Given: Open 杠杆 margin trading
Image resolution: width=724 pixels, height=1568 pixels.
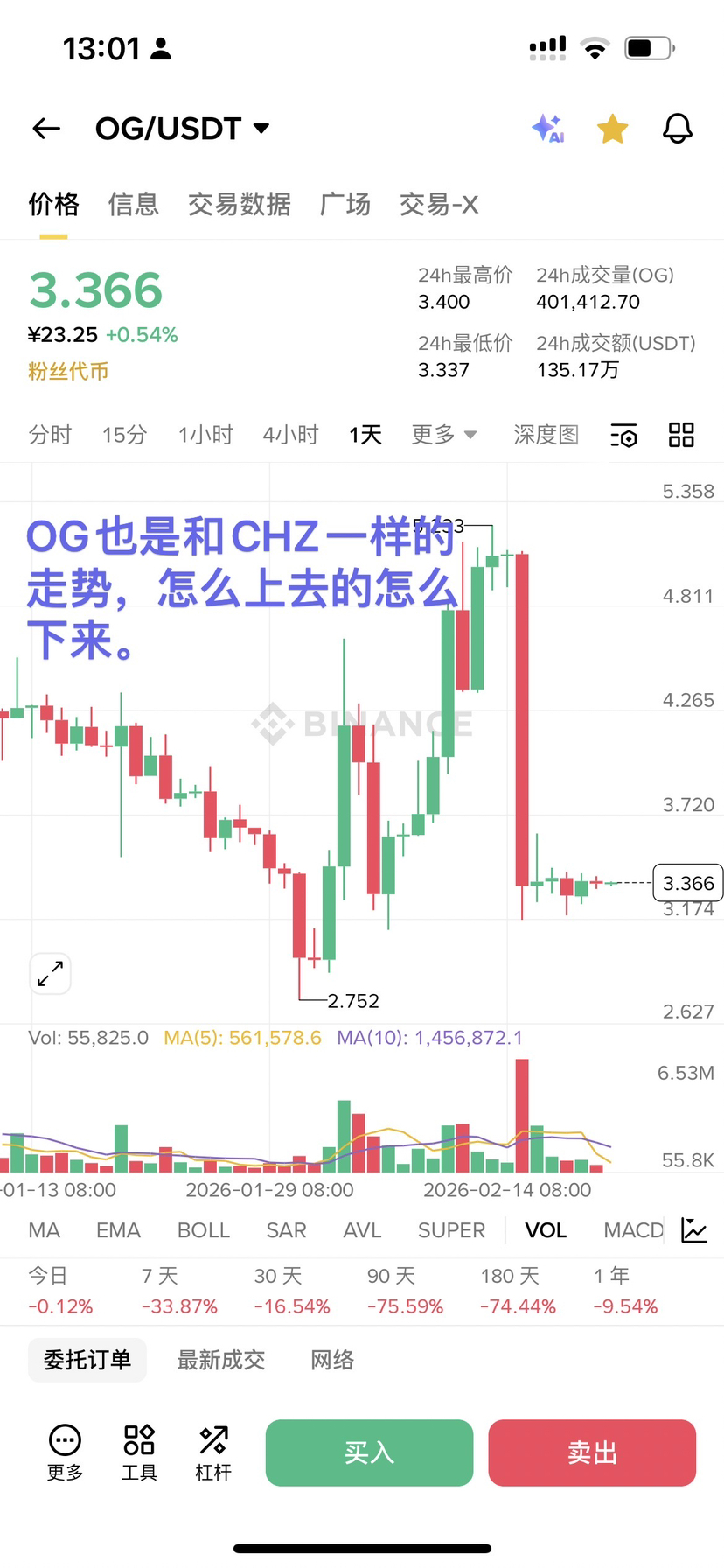Looking at the screenshot, I should (x=213, y=1452).
